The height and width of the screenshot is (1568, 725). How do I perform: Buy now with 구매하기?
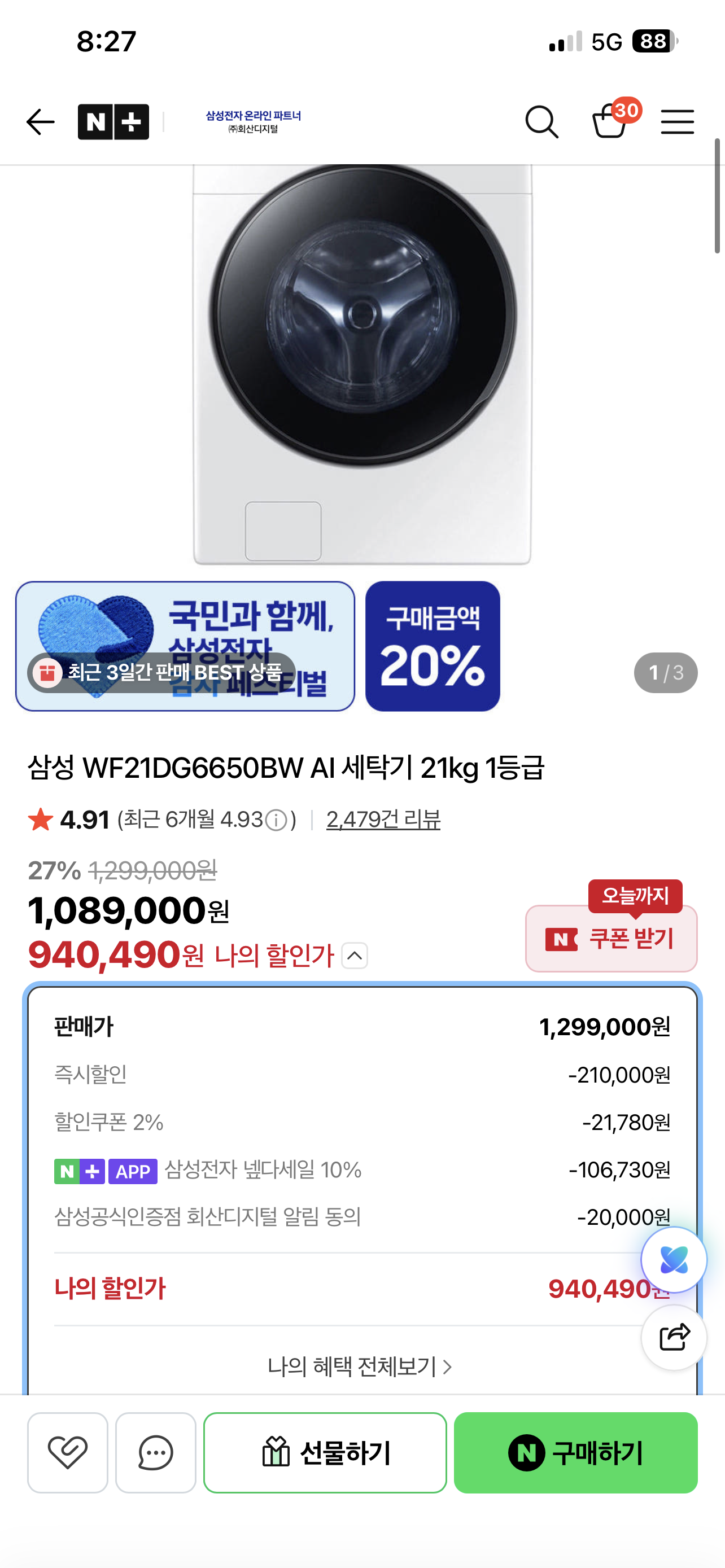(575, 1452)
